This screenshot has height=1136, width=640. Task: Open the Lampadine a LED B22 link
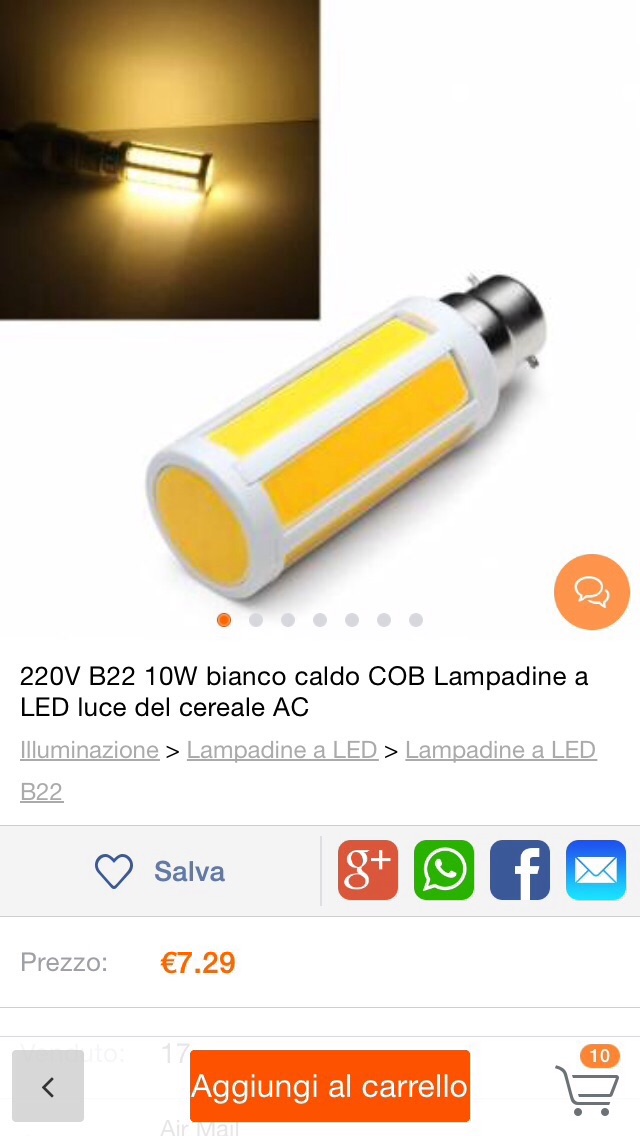(500, 750)
